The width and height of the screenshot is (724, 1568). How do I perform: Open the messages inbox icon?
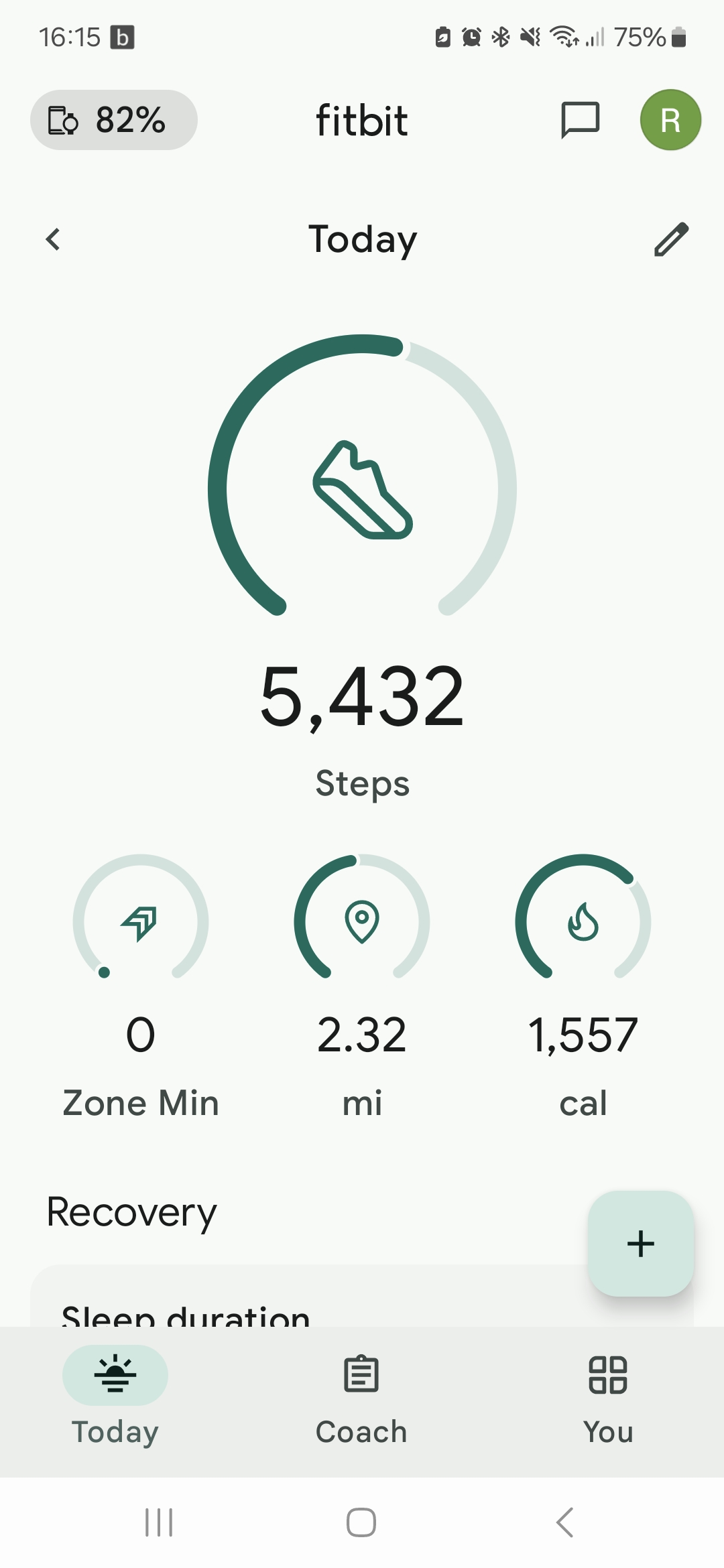click(580, 120)
